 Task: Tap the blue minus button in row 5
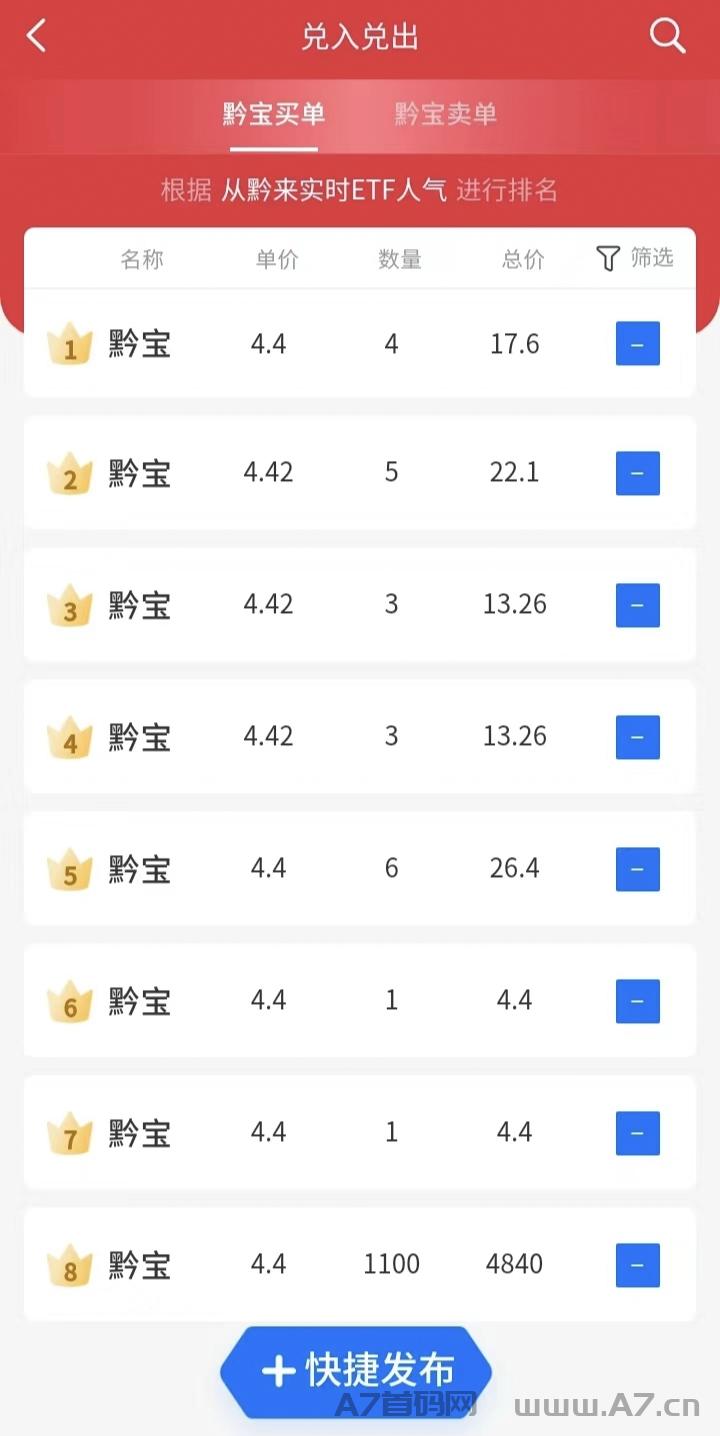638,869
